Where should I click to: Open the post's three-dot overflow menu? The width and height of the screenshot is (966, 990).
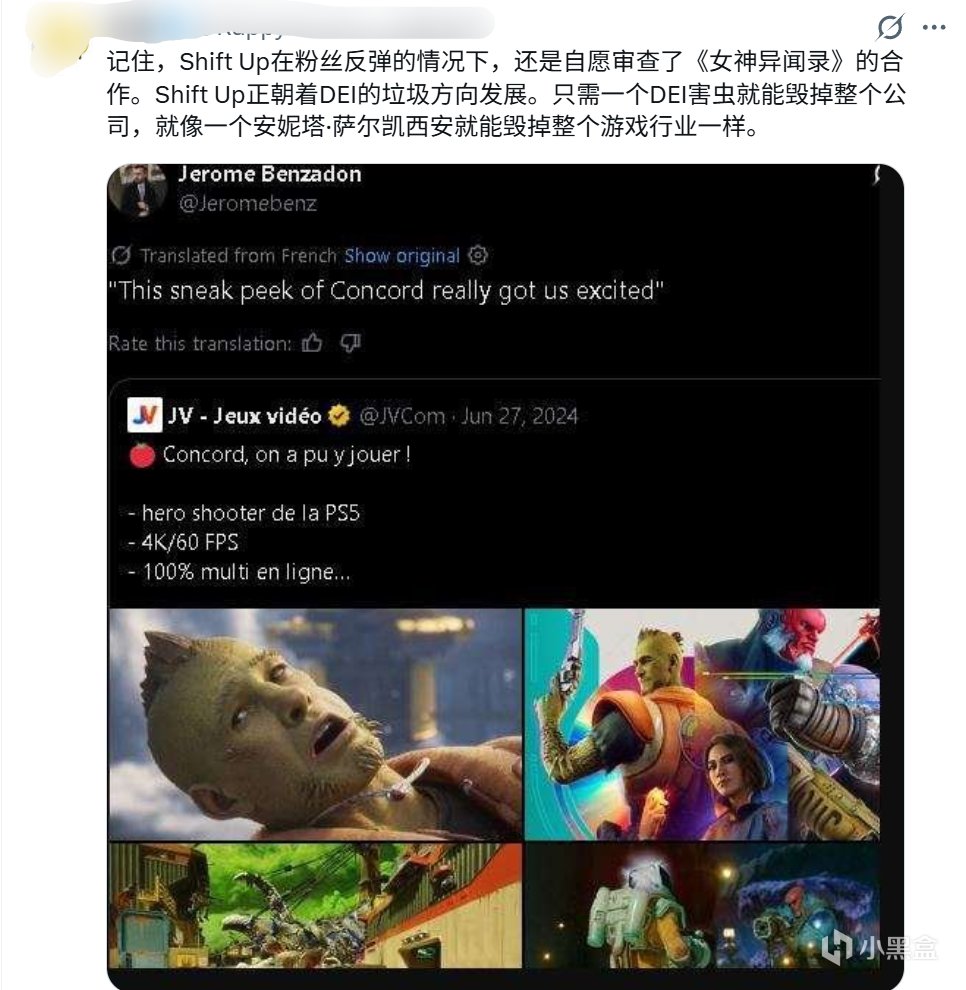(934, 27)
